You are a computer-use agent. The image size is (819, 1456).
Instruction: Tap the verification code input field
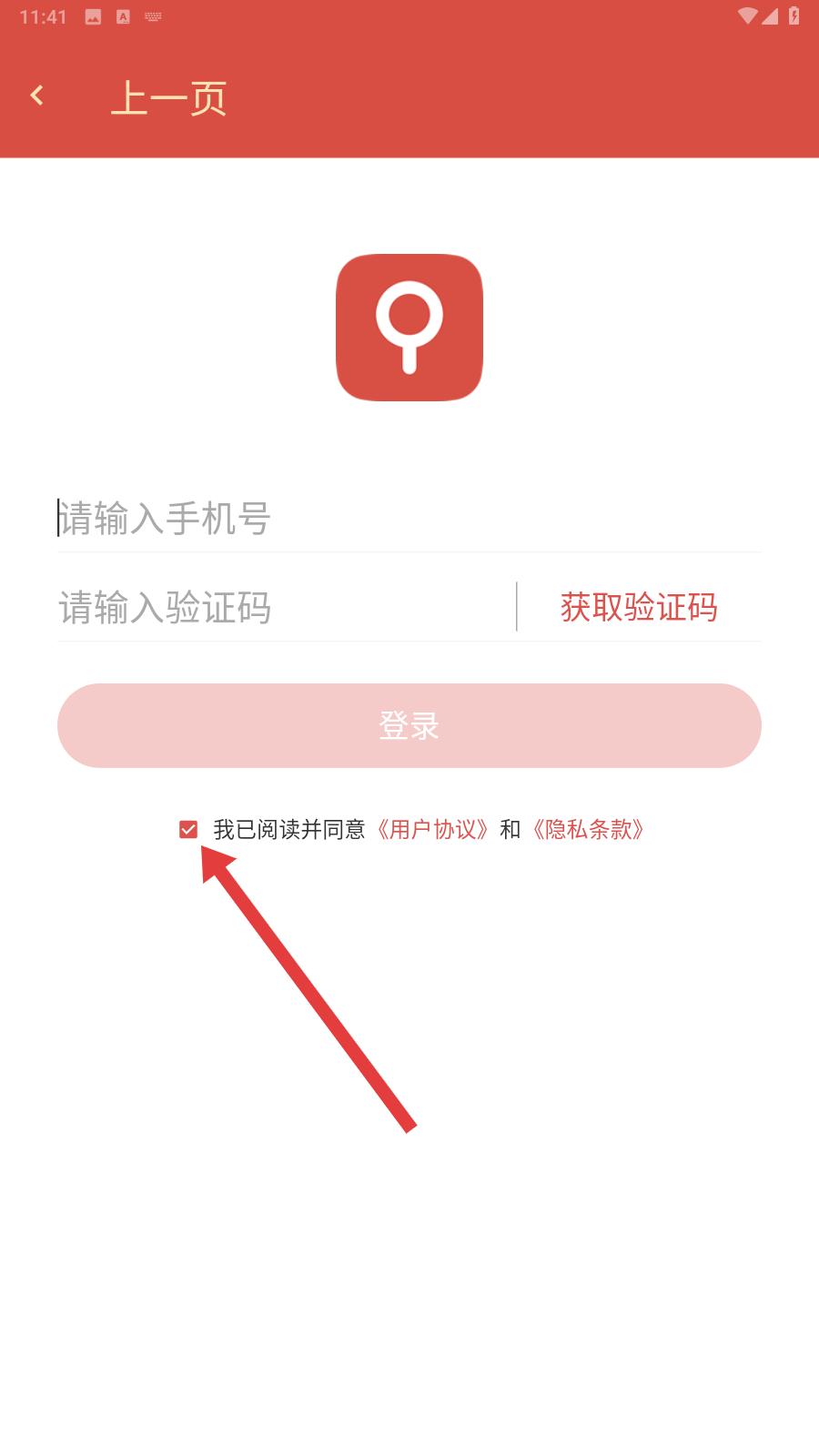point(286,607)
